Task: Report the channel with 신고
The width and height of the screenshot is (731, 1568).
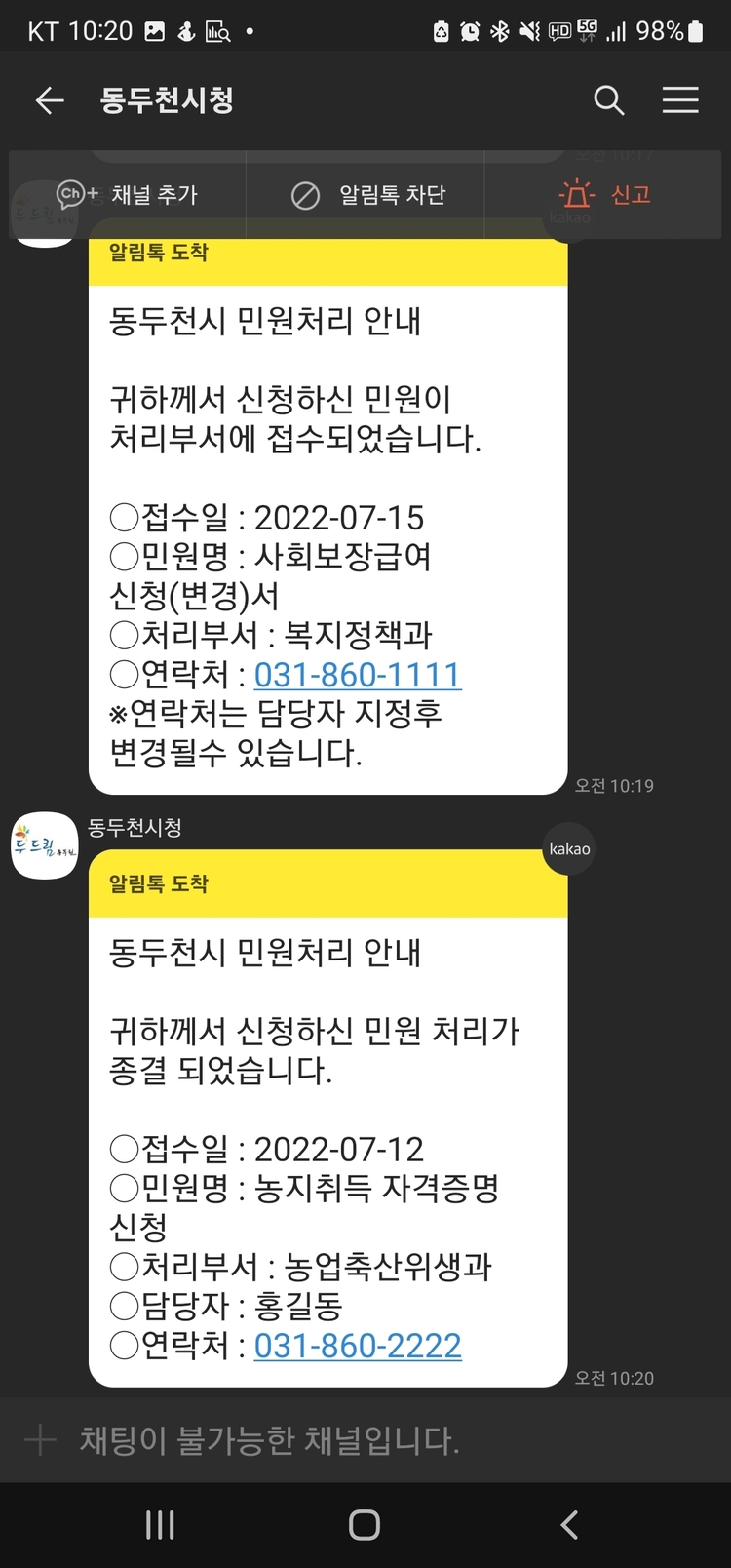Action: (x=604, y=195)
